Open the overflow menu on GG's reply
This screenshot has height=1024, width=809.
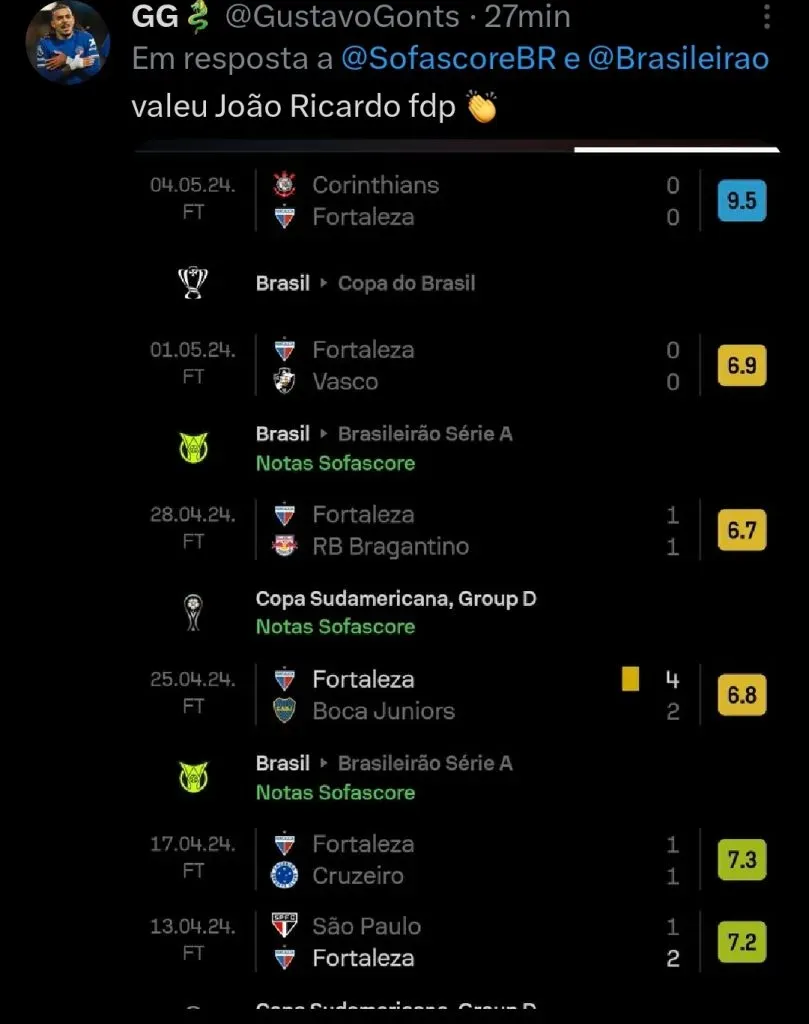click(767, 17)
